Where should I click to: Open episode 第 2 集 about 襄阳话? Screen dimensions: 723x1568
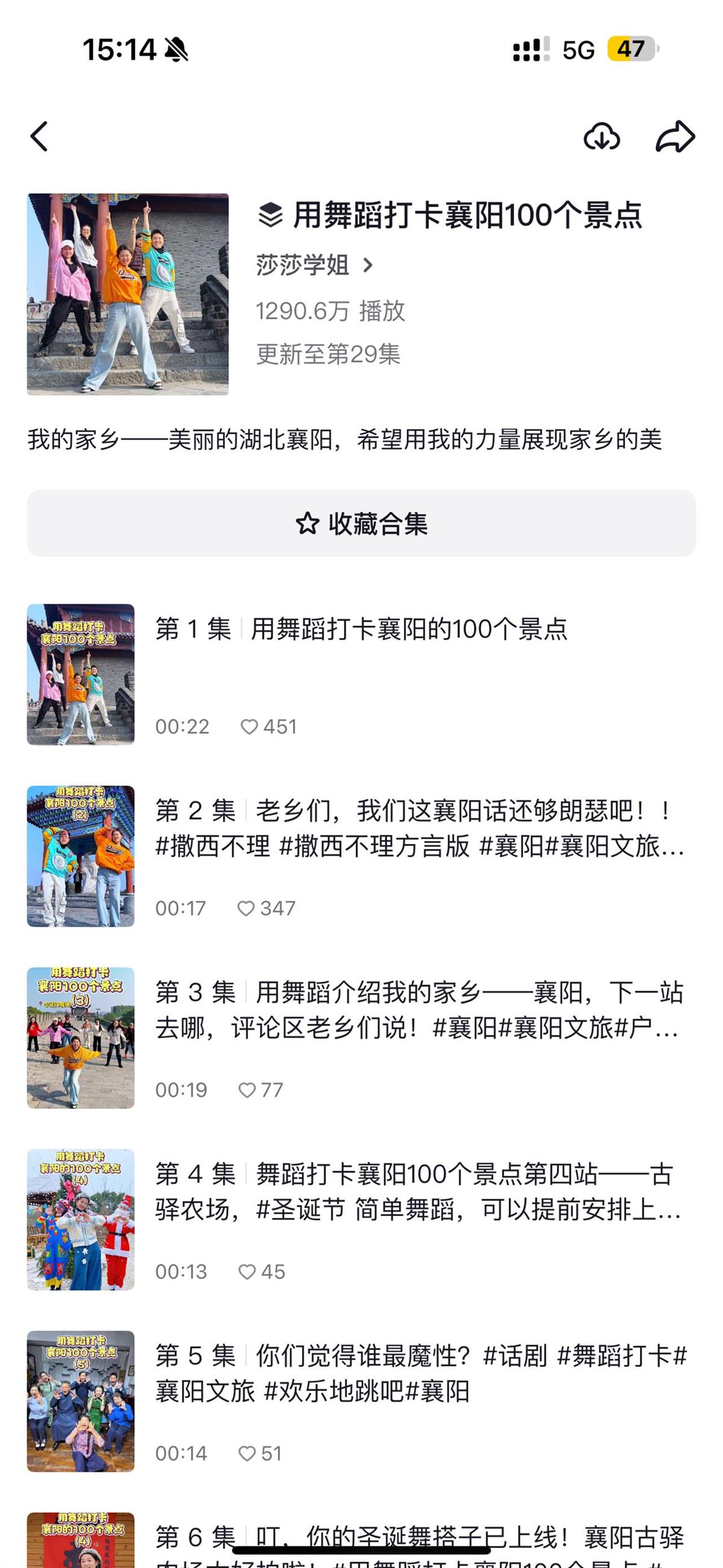coord(419,828)
